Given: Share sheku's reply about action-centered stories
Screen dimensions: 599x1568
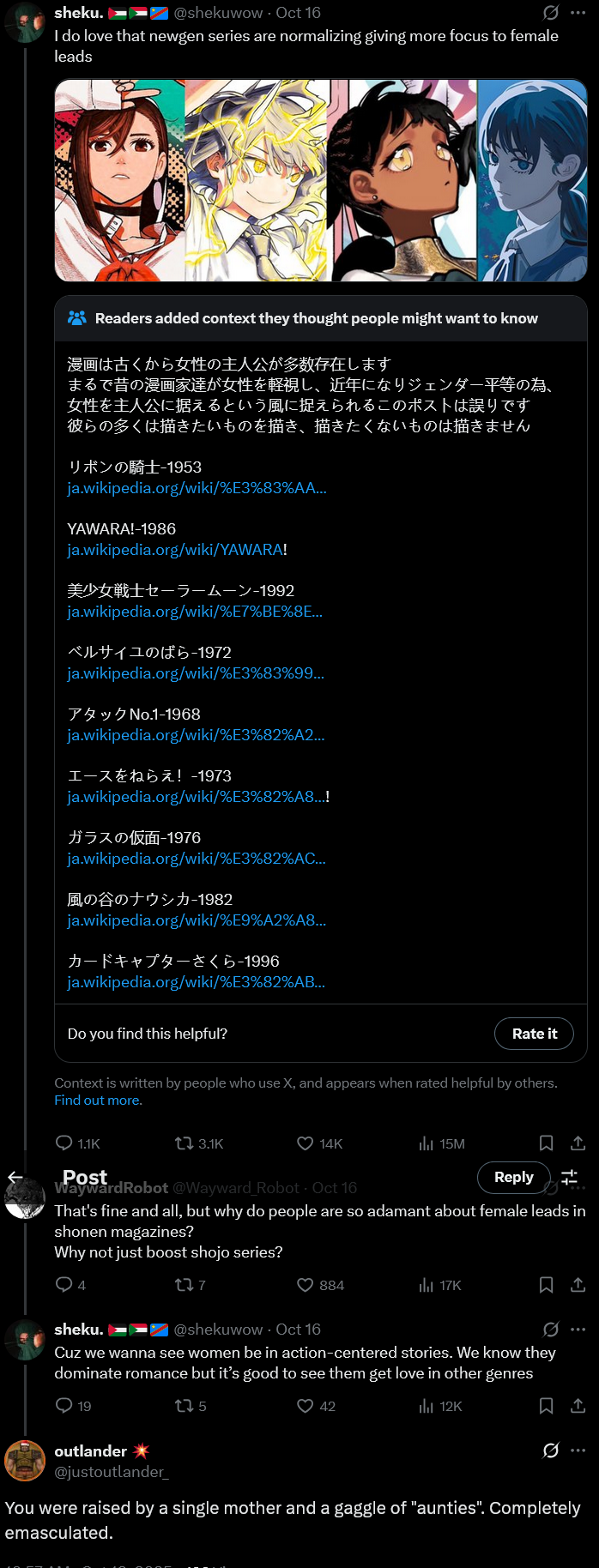Looking at the screenshot, I should coord(578,1406).
